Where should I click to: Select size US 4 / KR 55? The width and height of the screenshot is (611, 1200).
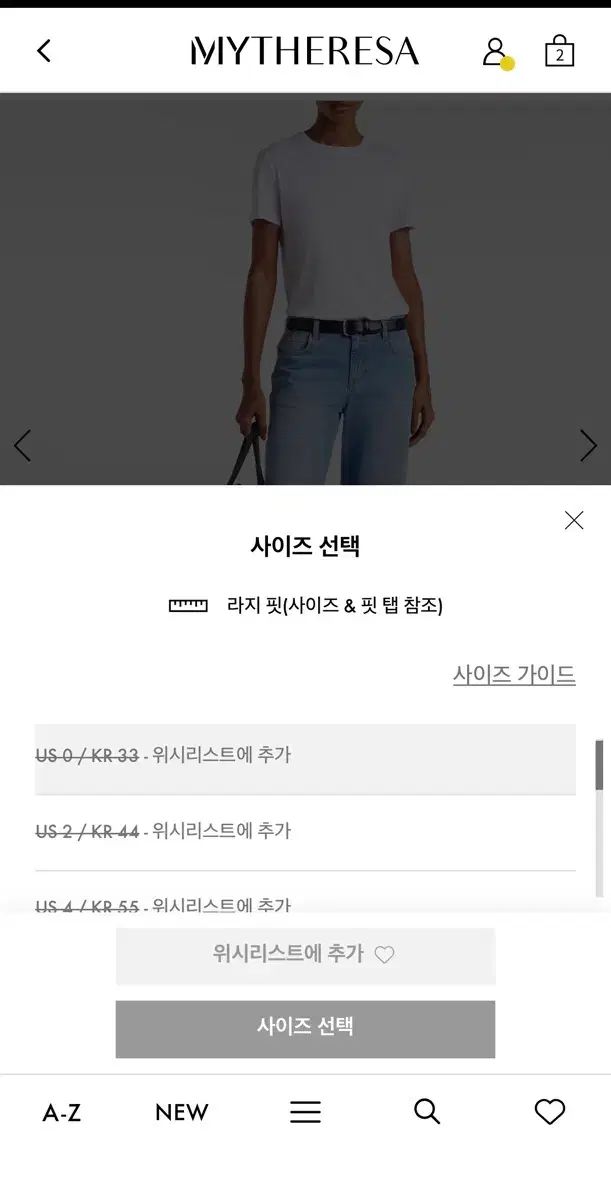click(305, 902)
